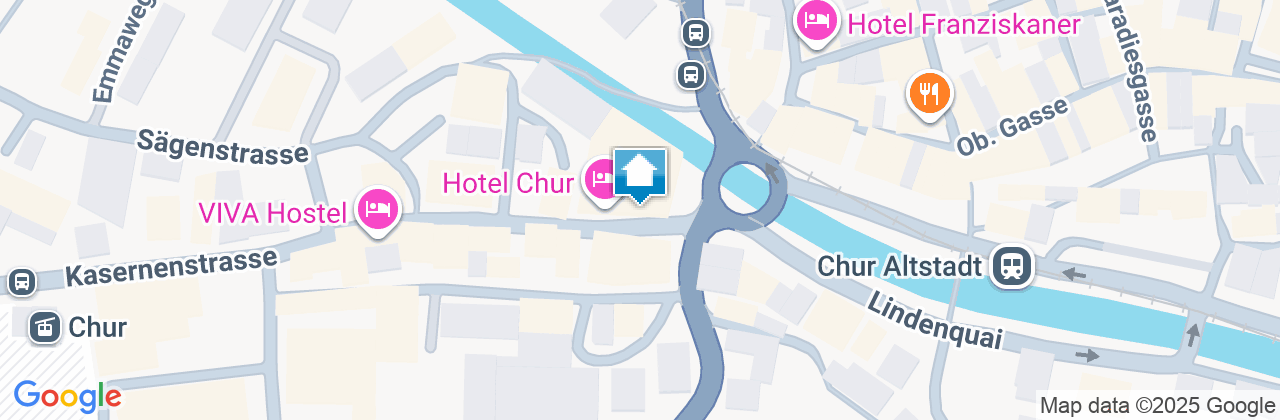This screenshot has height=420, width=1280.
Task: Open the Chur cable car marker
Action: 44,326
